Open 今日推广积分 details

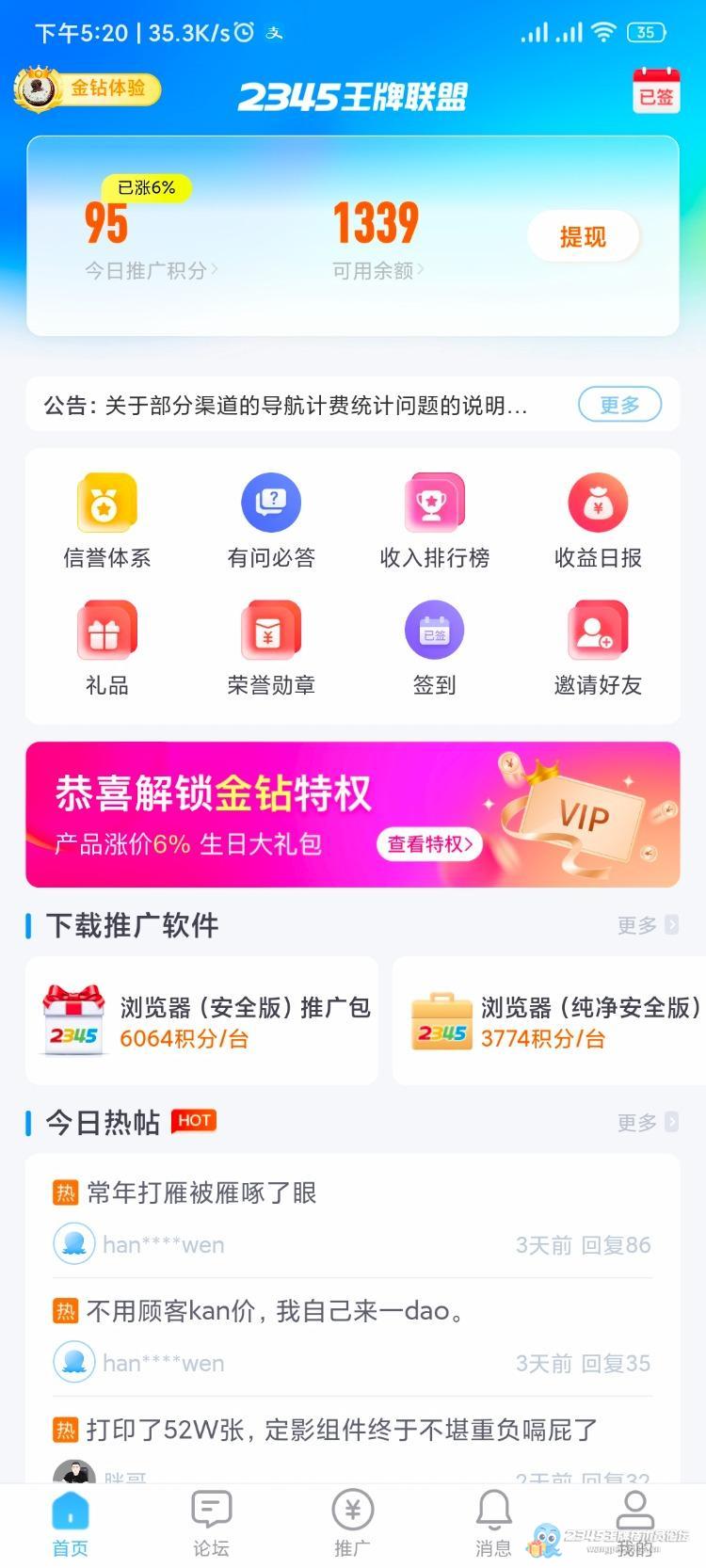point(151,270)
